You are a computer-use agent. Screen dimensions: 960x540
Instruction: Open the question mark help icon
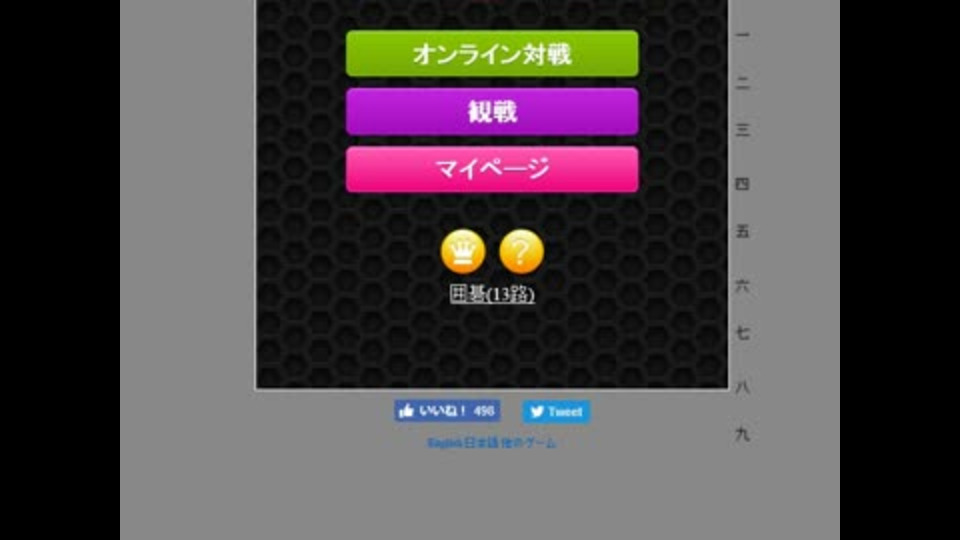click(521, 252)
